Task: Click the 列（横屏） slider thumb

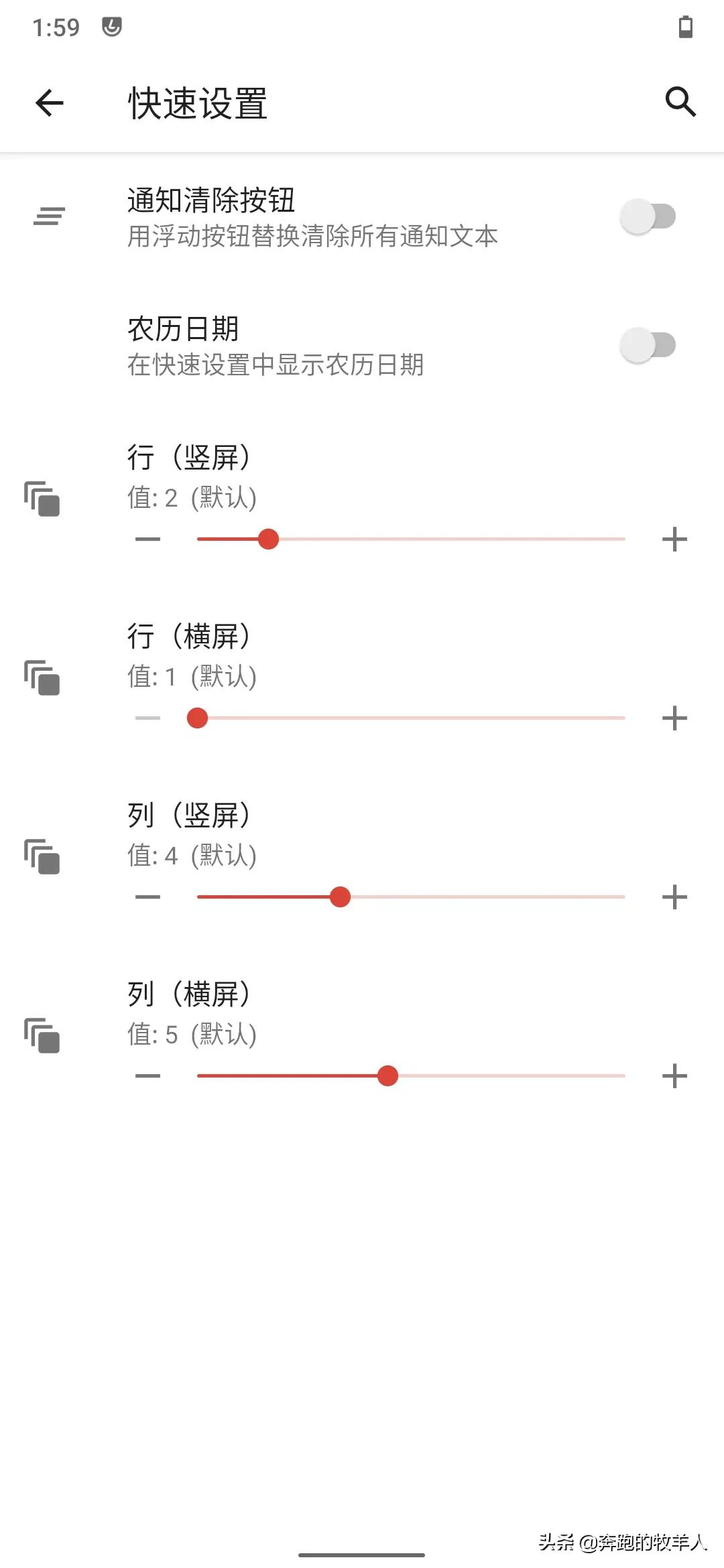Action: [387, 1077]
